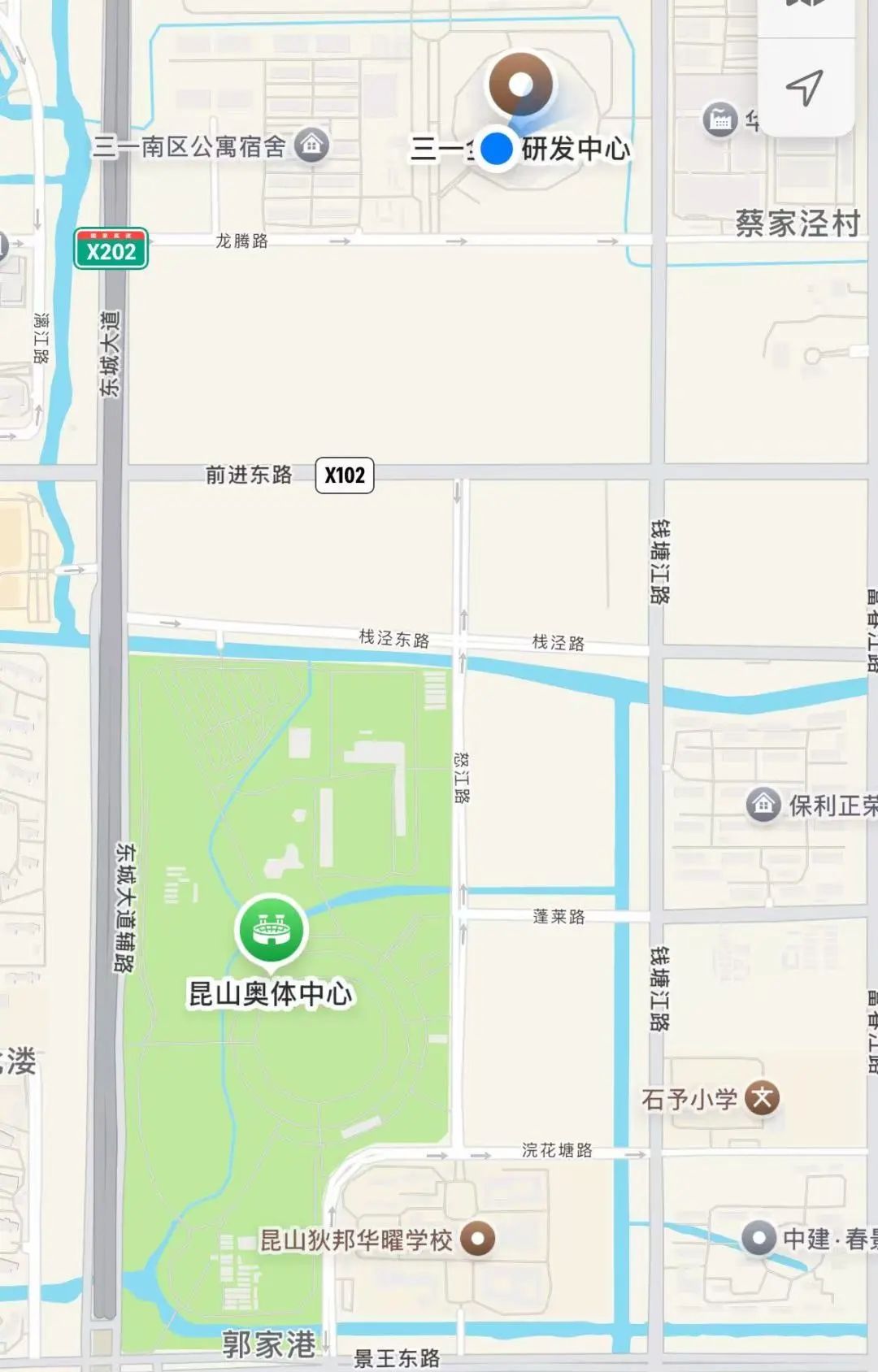The height and width of the screenshot is (1372, 878).
Task: Open the 昆山狄邦华曜学校 marker
Action: (477, 1240)
